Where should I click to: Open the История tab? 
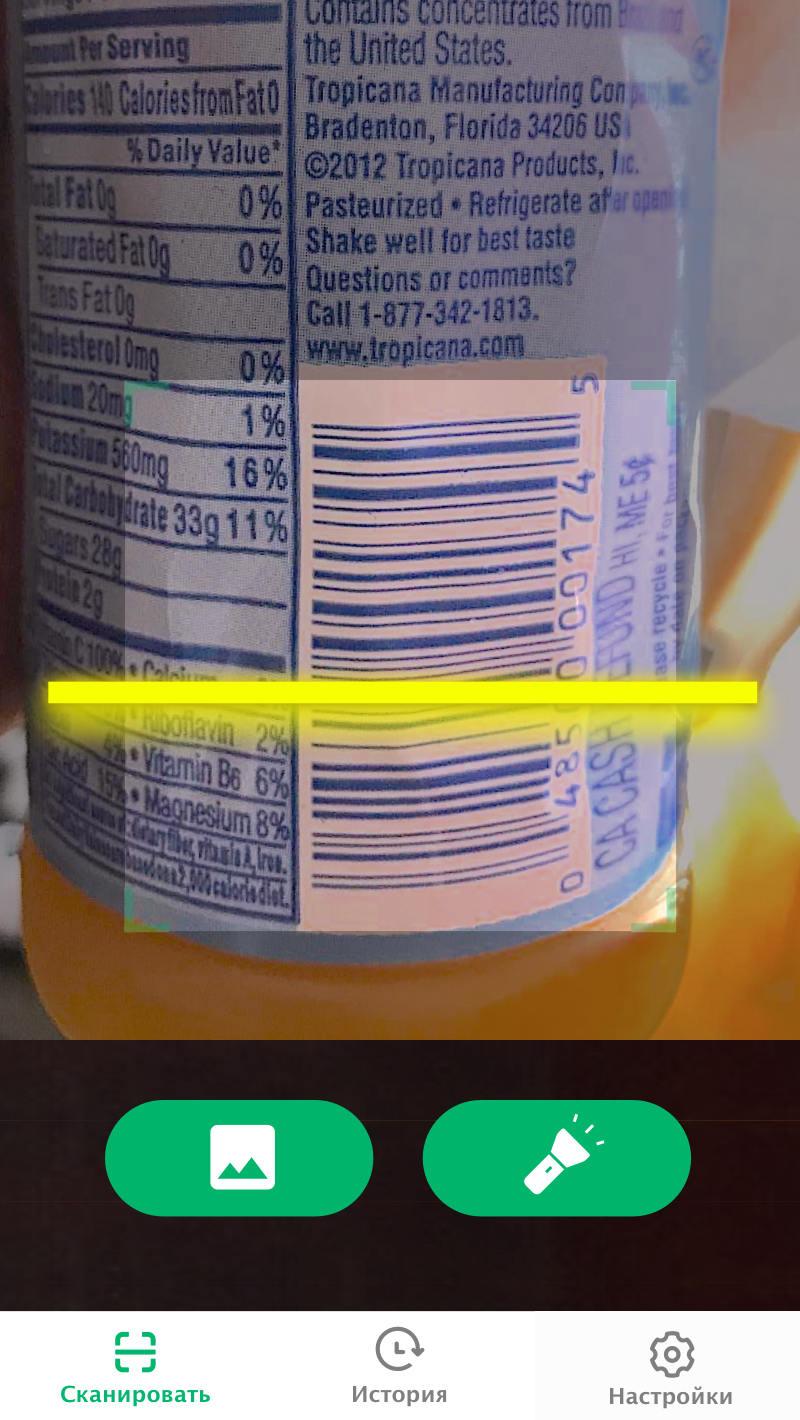click(x=399, y=1366)
